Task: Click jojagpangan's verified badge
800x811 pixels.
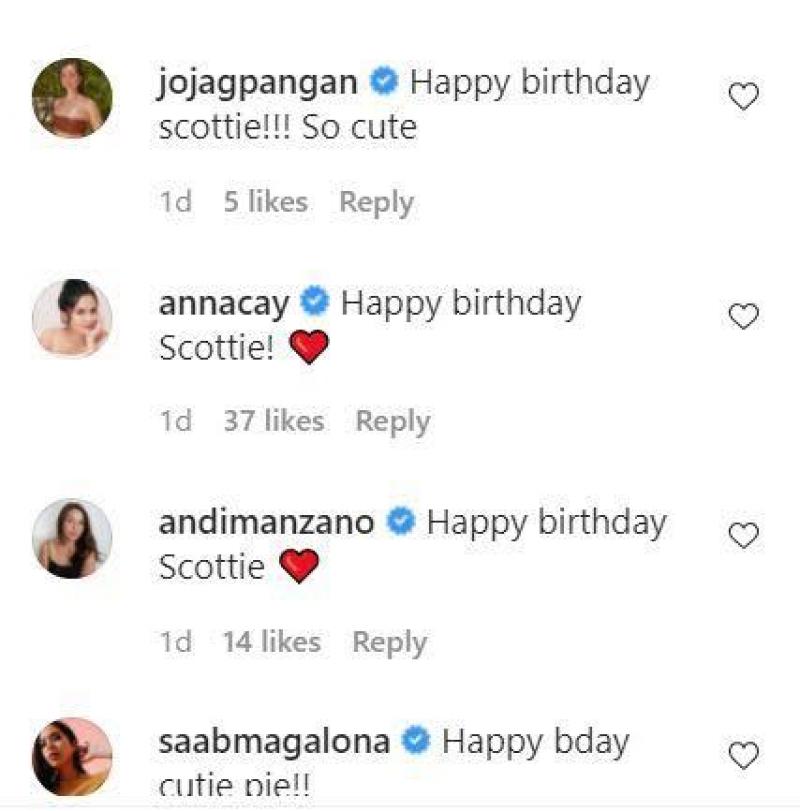Action: pos(381,83)
